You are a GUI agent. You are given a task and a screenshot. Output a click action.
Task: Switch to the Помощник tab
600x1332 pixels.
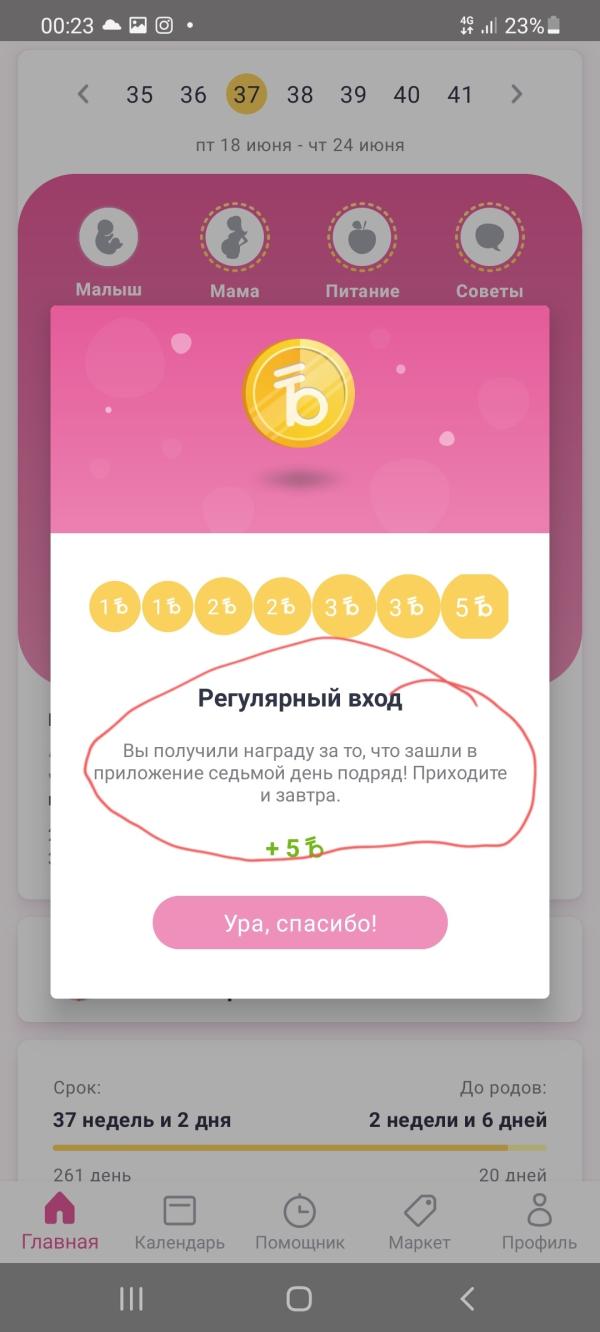tap(300, 1223)
